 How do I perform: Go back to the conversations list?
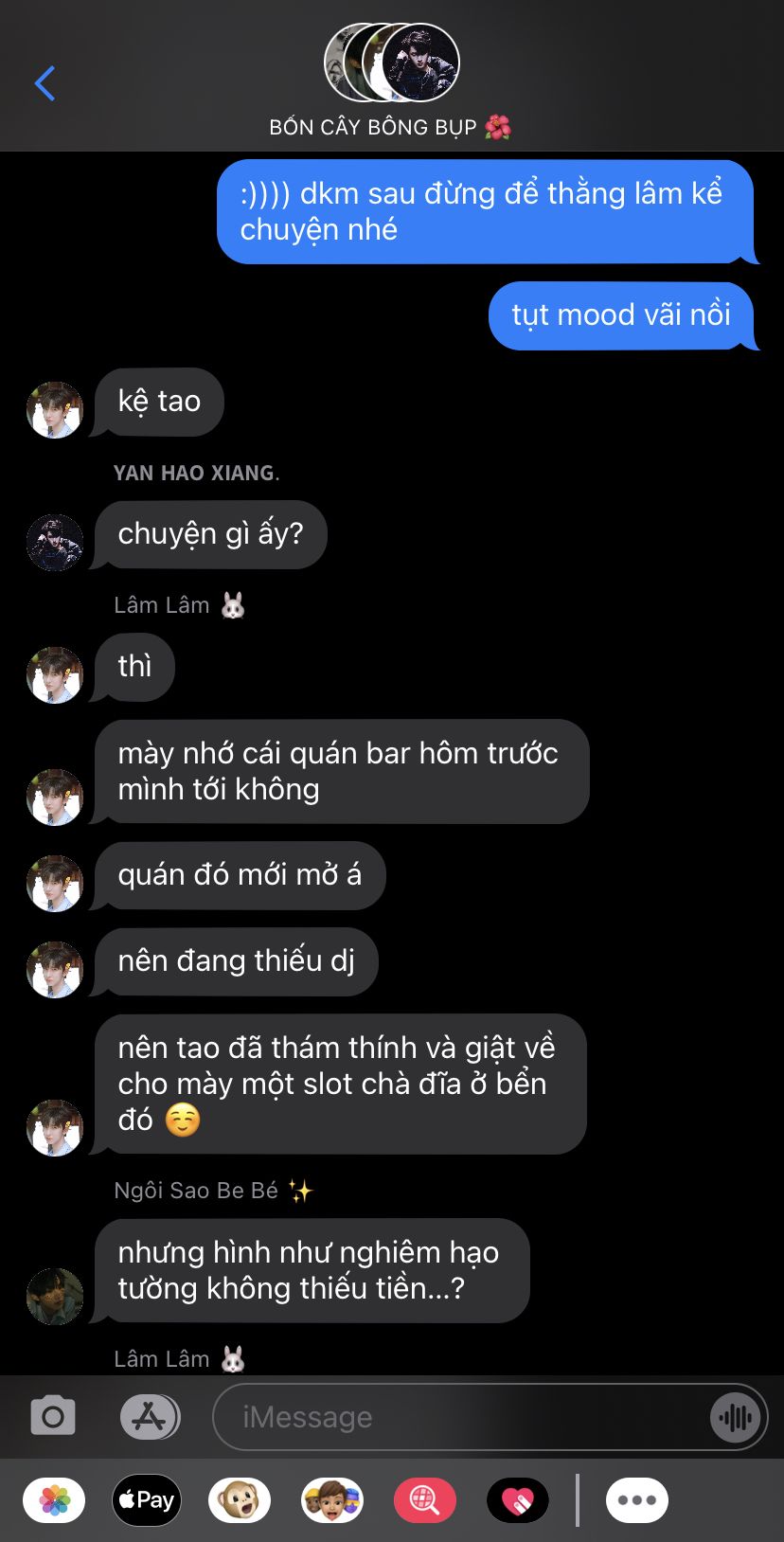pyautogui.click(x=45, y=83)
